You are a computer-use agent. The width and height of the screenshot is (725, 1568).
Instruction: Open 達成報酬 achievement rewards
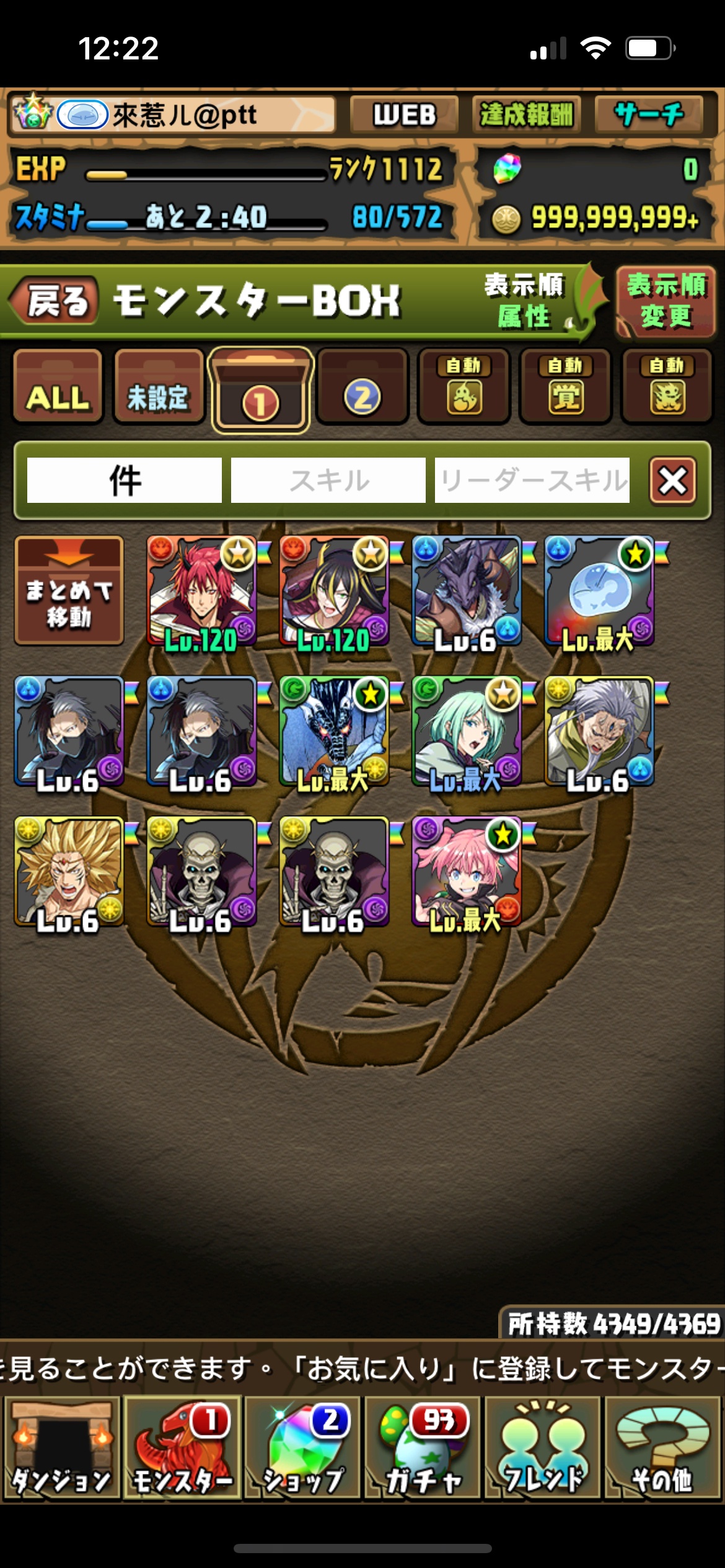click(526, 115)
